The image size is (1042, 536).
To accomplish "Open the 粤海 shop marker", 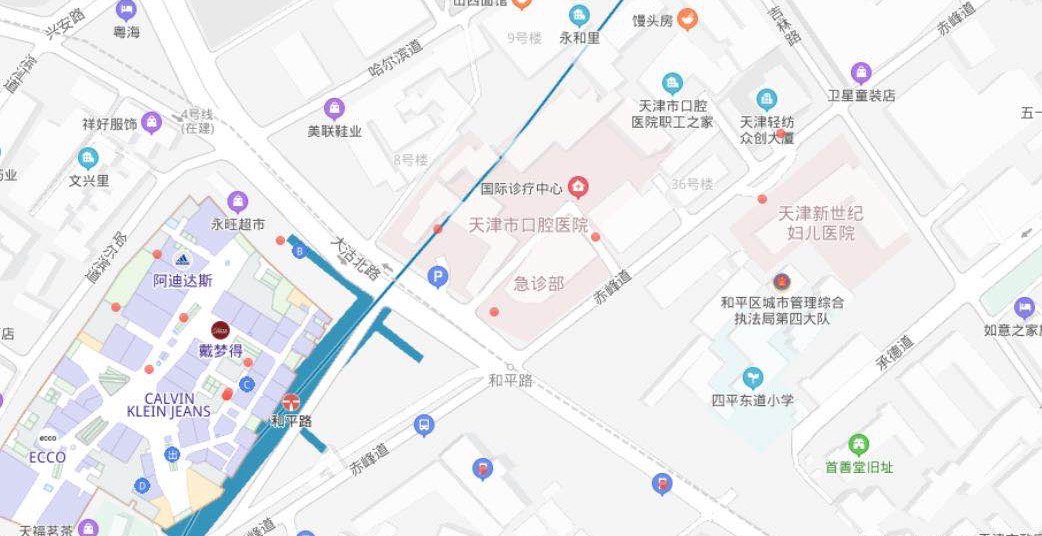I will tap(126, 11).
